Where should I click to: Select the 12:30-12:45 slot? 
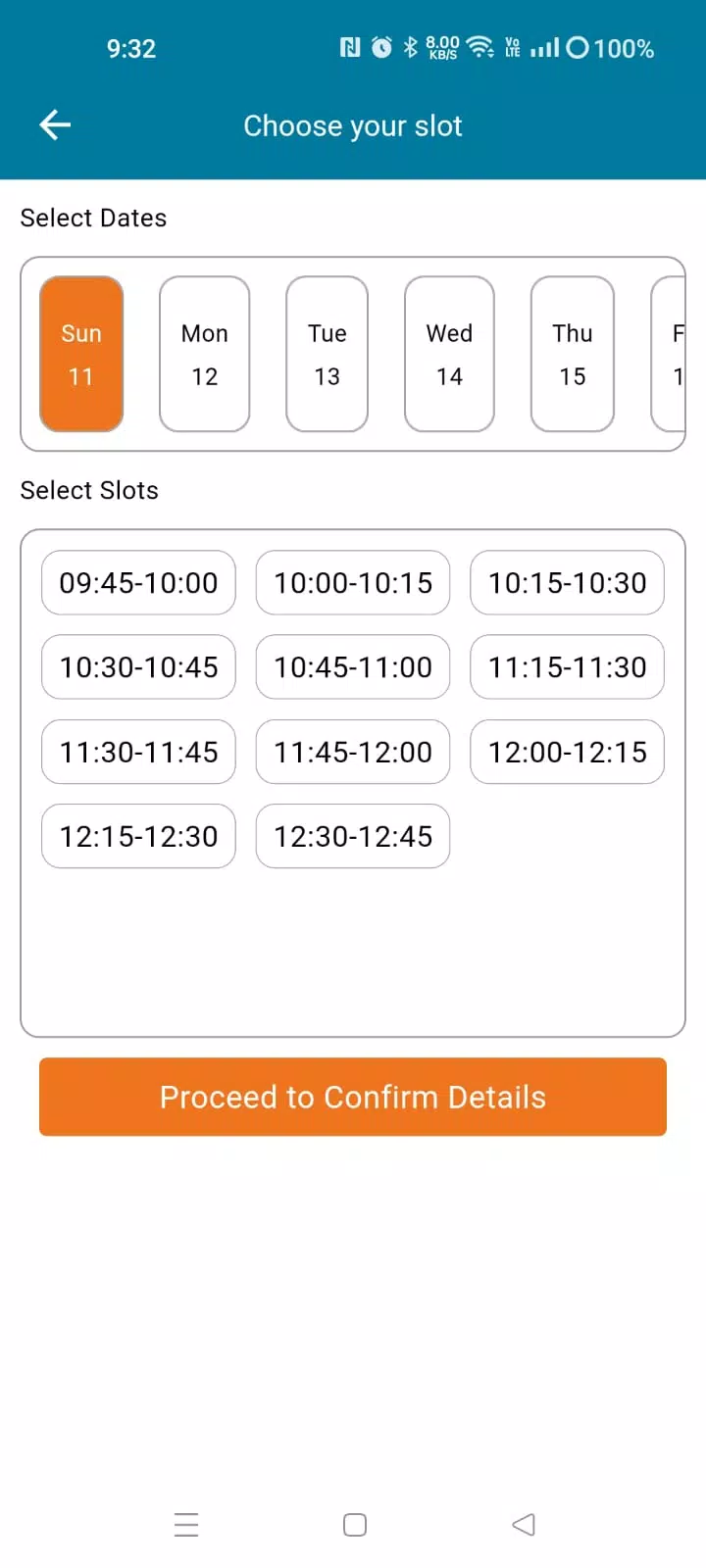point(353,836)
